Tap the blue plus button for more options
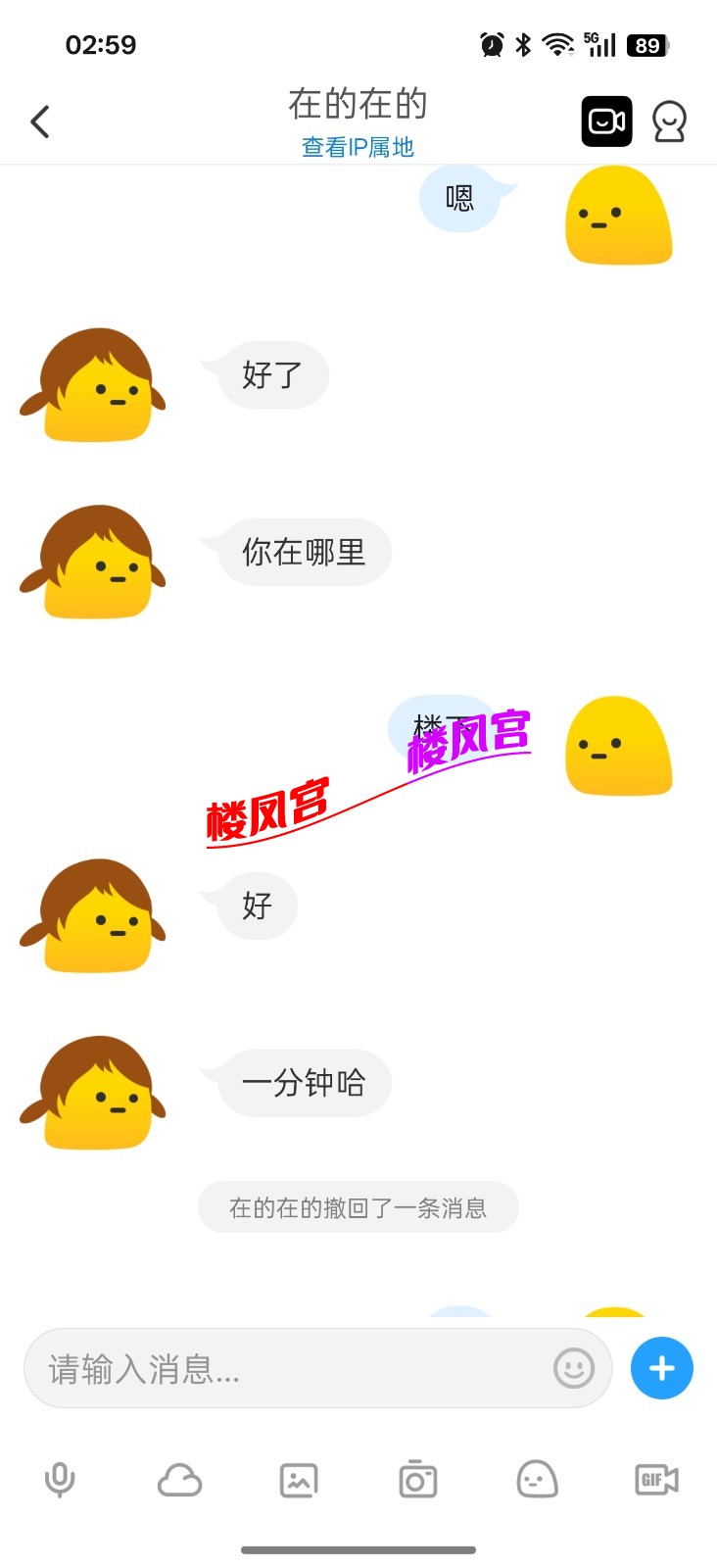This screenshot has width=717, height=1568. point(661,1368)
